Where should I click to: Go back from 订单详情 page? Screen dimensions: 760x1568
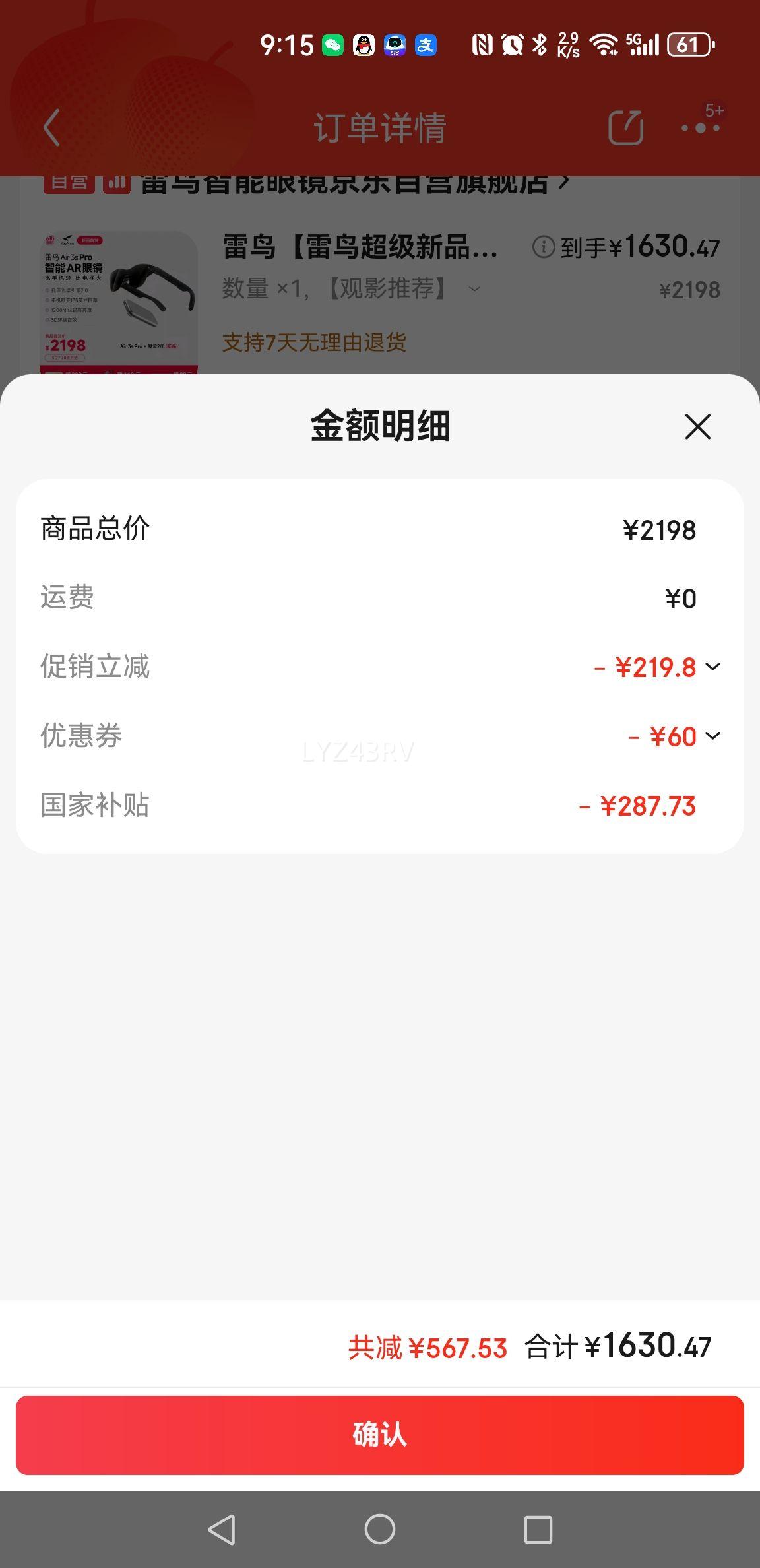pyautogui.click(x=51, y=127)
